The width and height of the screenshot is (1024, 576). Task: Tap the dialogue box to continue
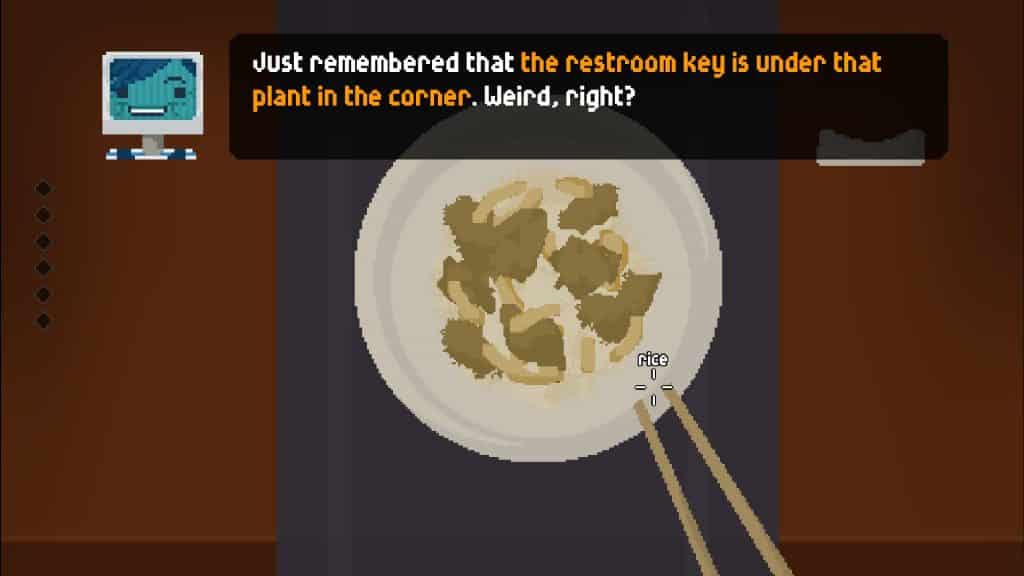point(588,97)
